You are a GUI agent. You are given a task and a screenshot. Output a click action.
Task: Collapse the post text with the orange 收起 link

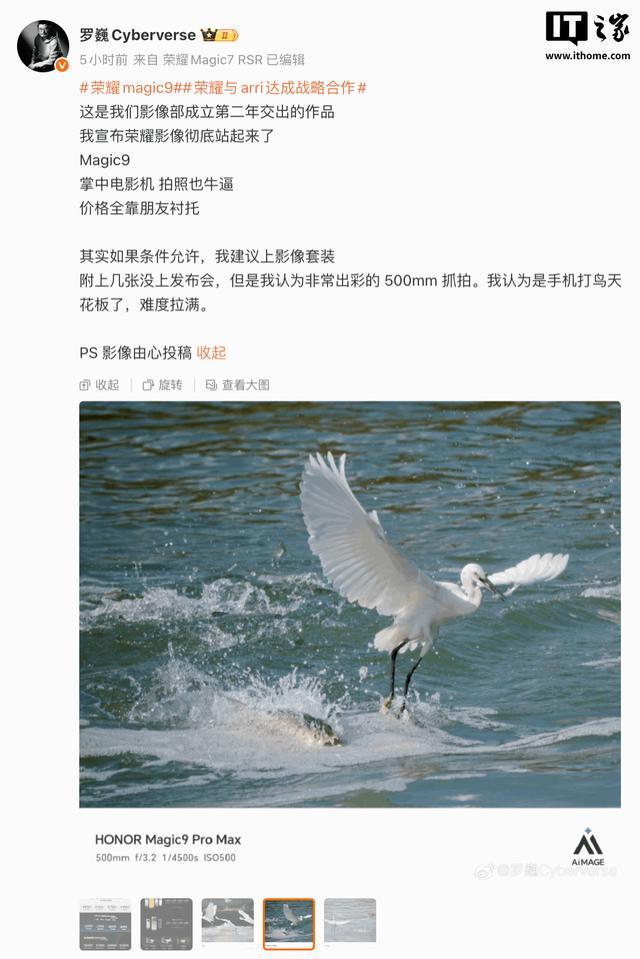pos(211,353)
